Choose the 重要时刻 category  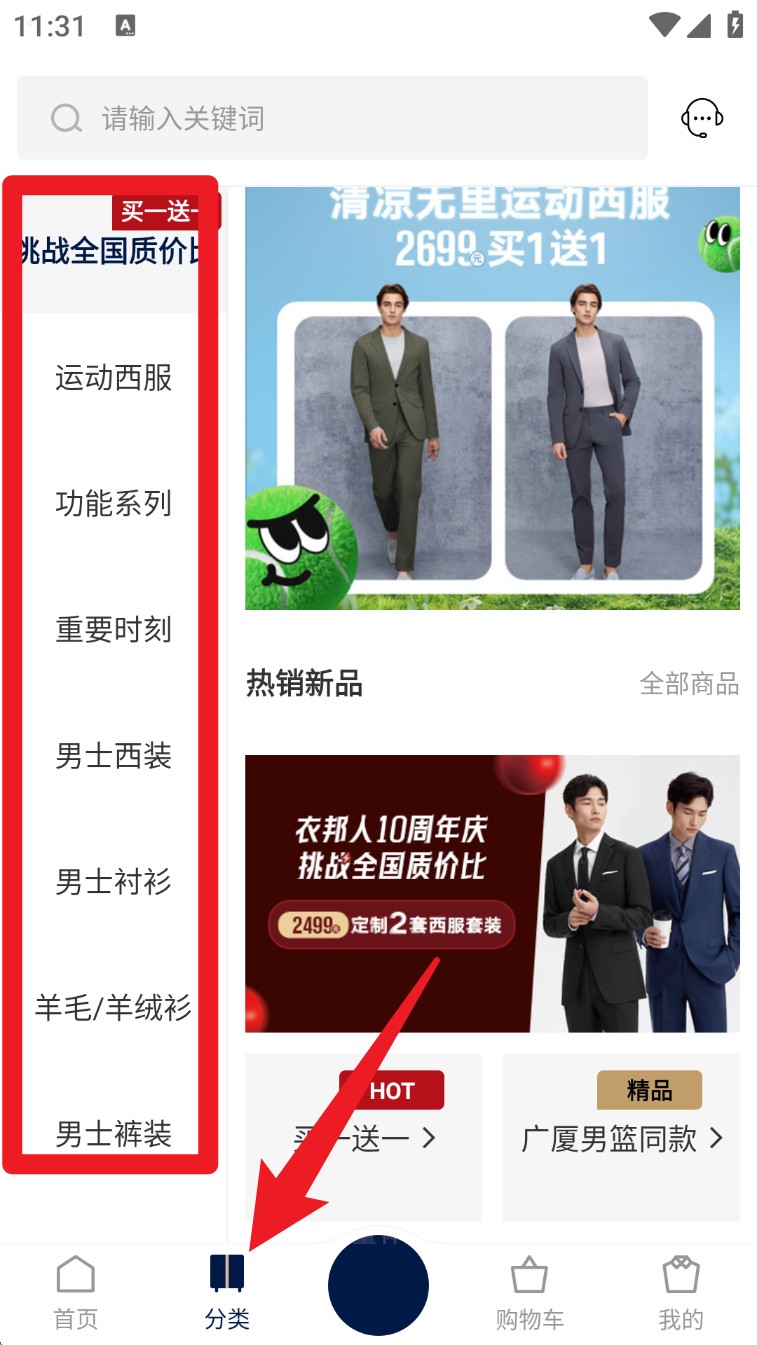[x=113, y=630]
